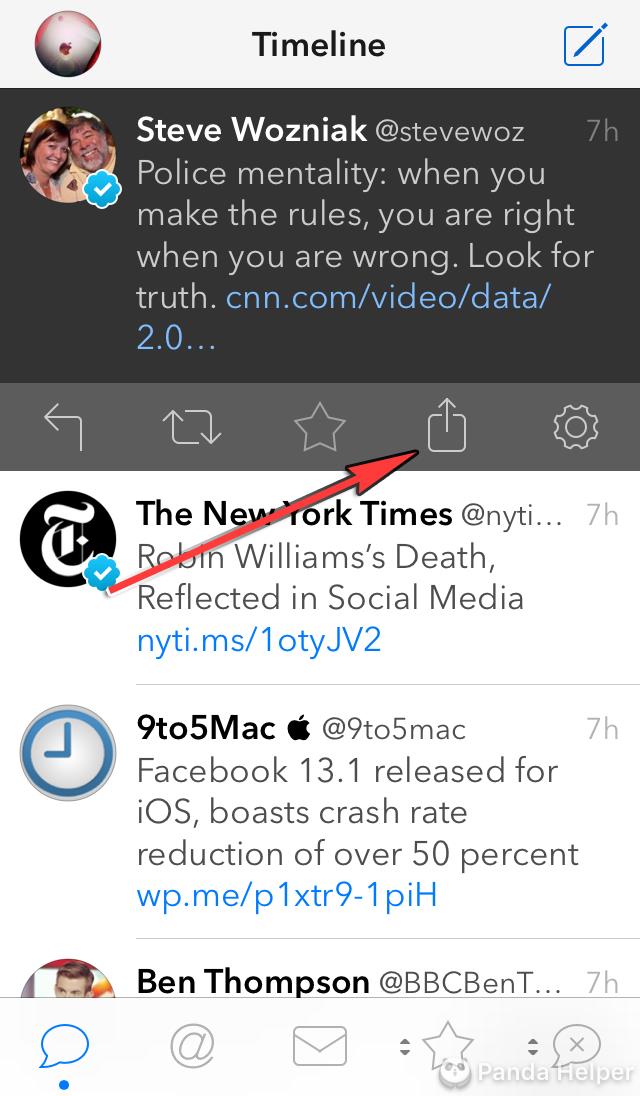Retweet Steve Wozniak's tweet
640x1096 pixels.
click(x=191, y=427)
